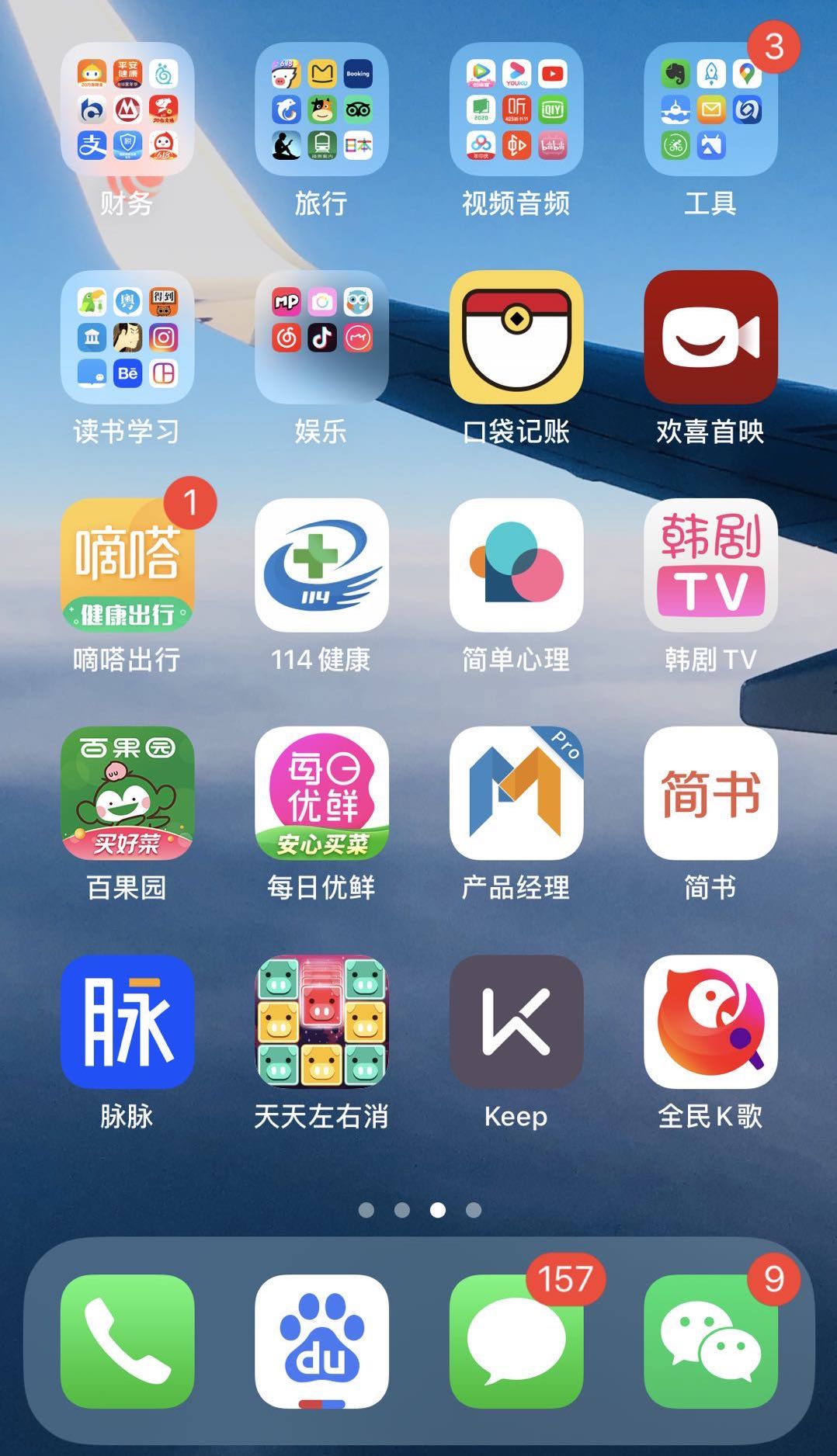Image resolution: width=837 pixels, height=1456 pixels.
Task: Launch the 欢喜首映 app
Action: pos(710,337)
